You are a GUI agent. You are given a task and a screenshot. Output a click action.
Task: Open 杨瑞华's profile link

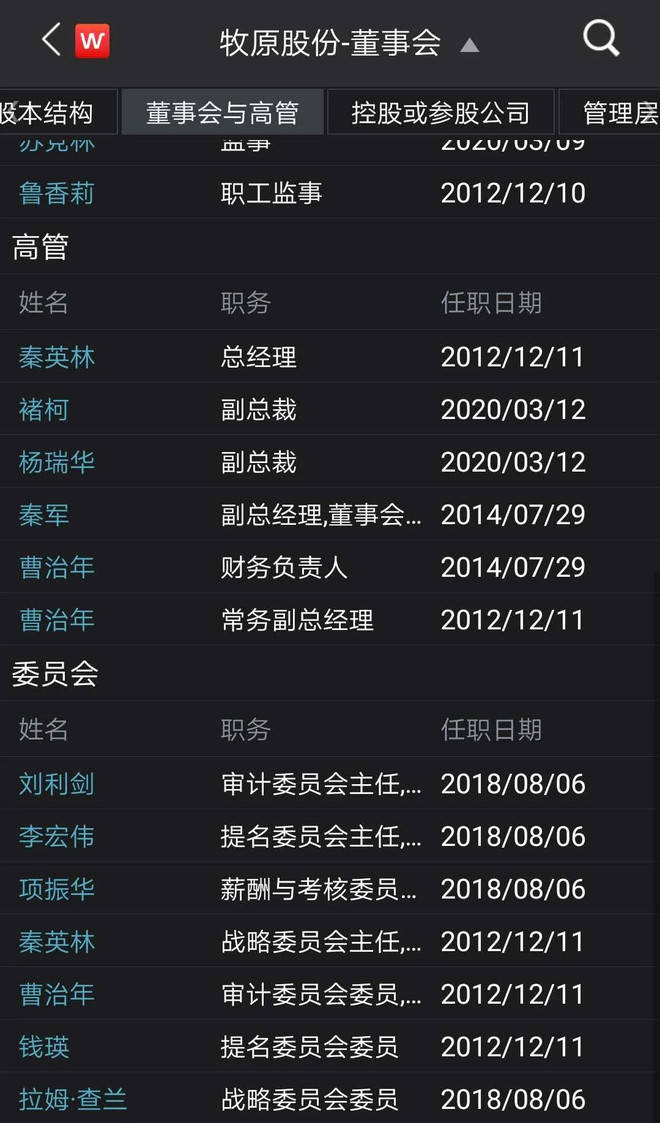click(x=57, y=463)
